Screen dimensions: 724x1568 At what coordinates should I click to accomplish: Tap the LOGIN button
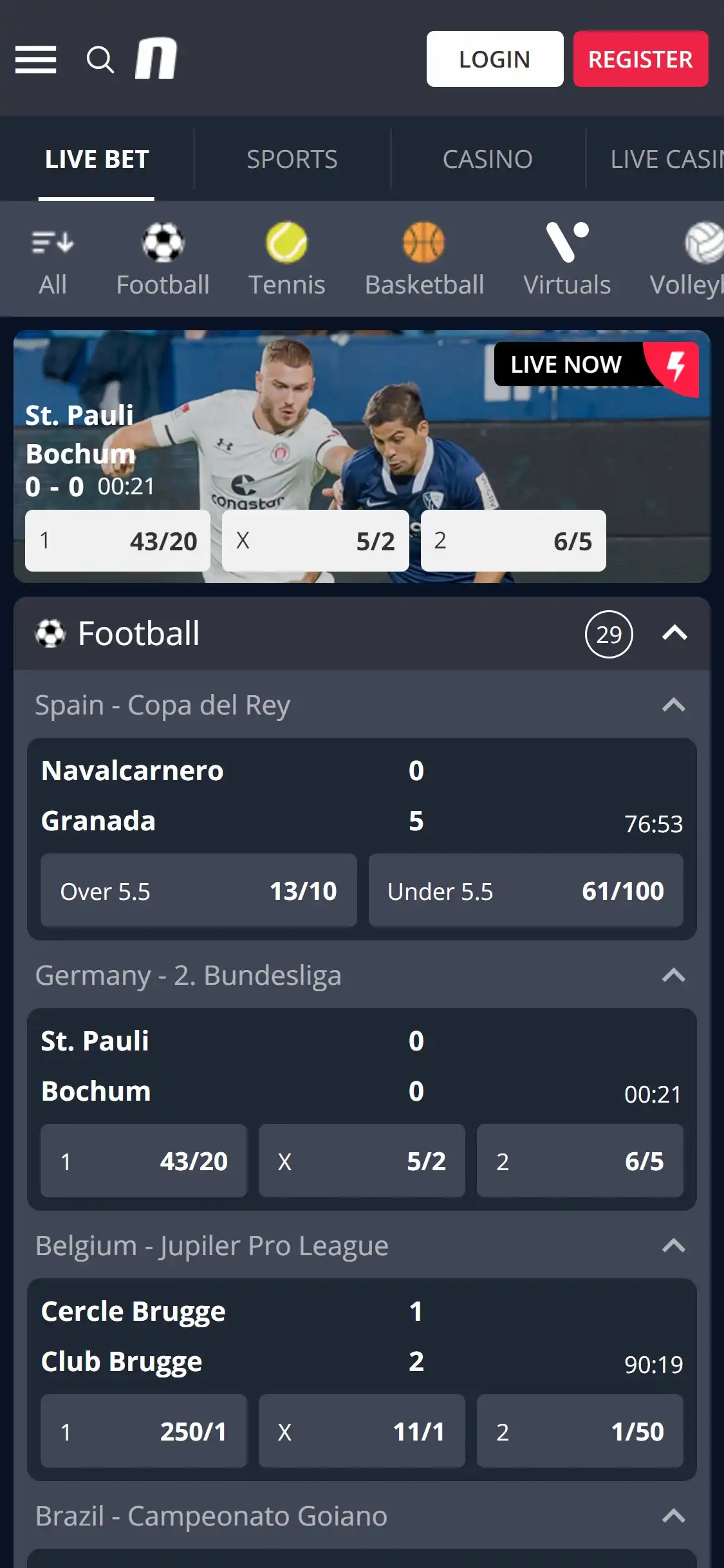(494, 59)
